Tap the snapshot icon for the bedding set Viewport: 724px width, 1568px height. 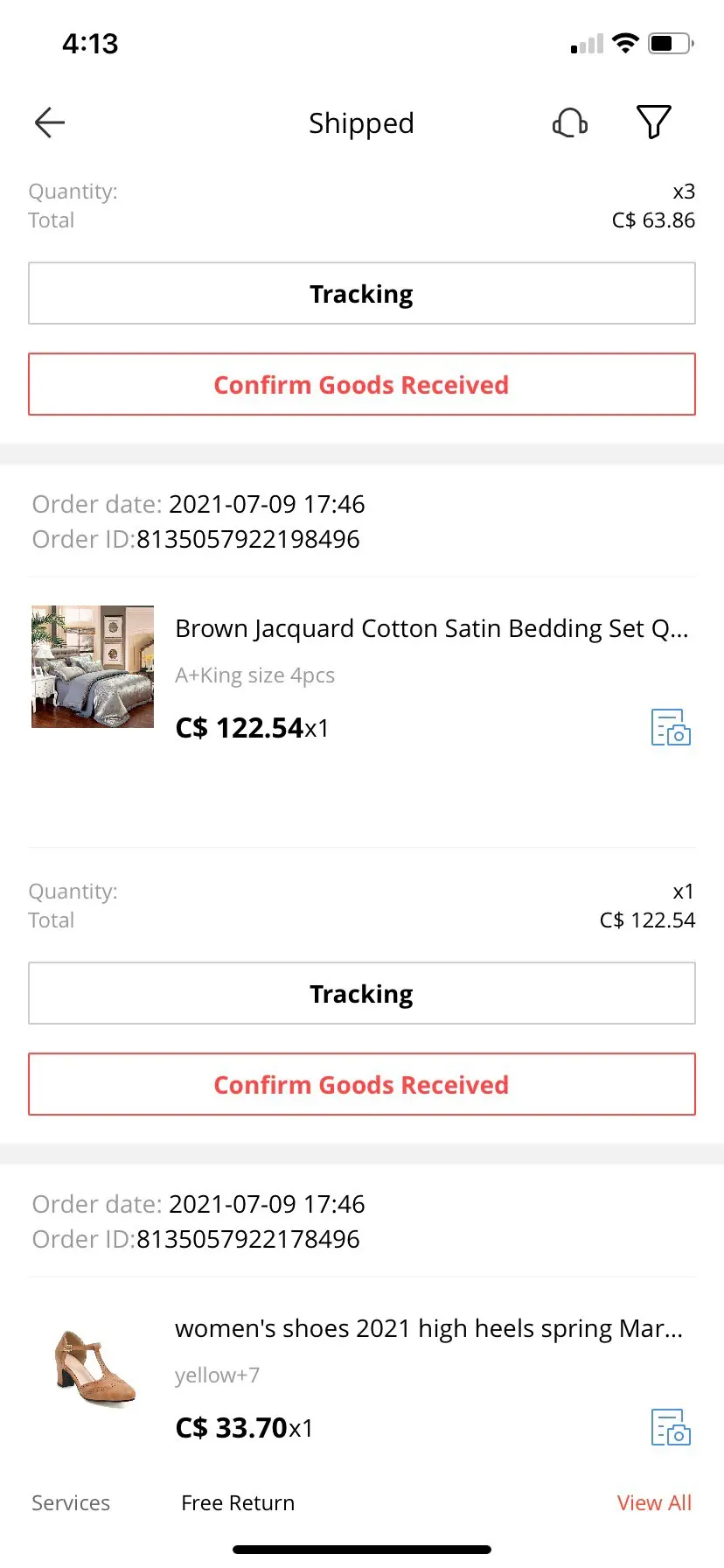tap(671, 727)
